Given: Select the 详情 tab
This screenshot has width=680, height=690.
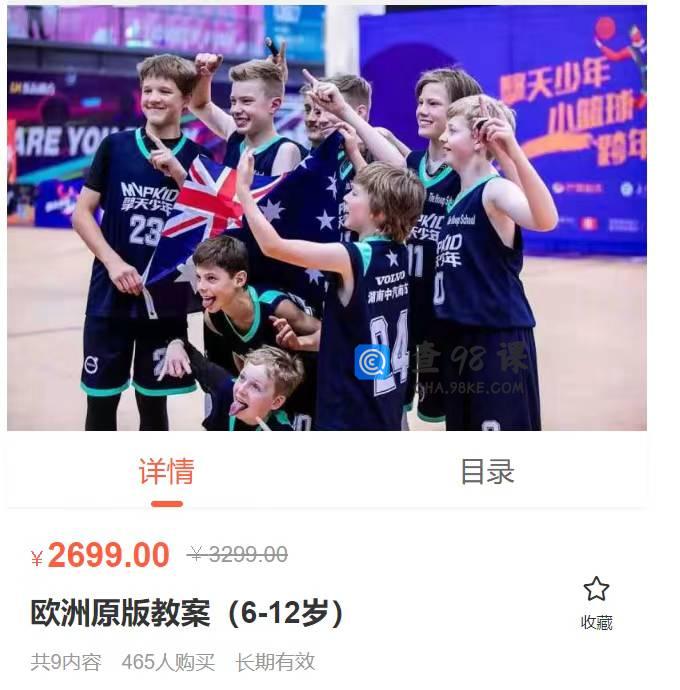Looking at the screenshot, I should (x=166, y=472).
